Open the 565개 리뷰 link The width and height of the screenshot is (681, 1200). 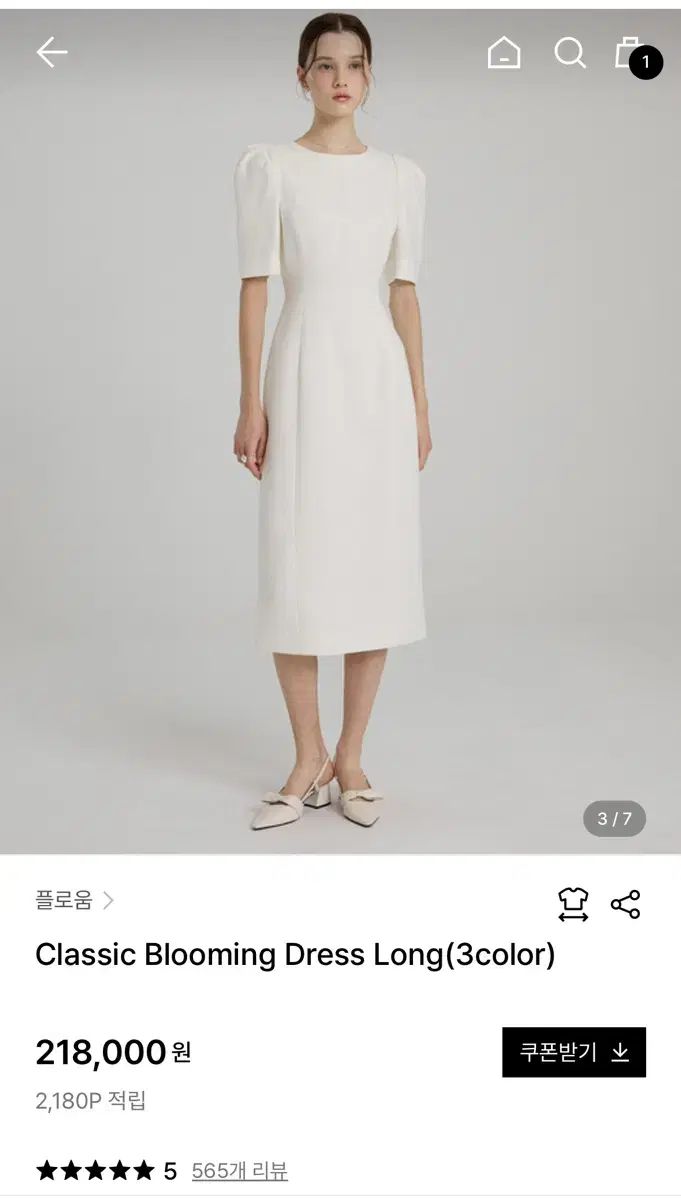pos(239,1170)
